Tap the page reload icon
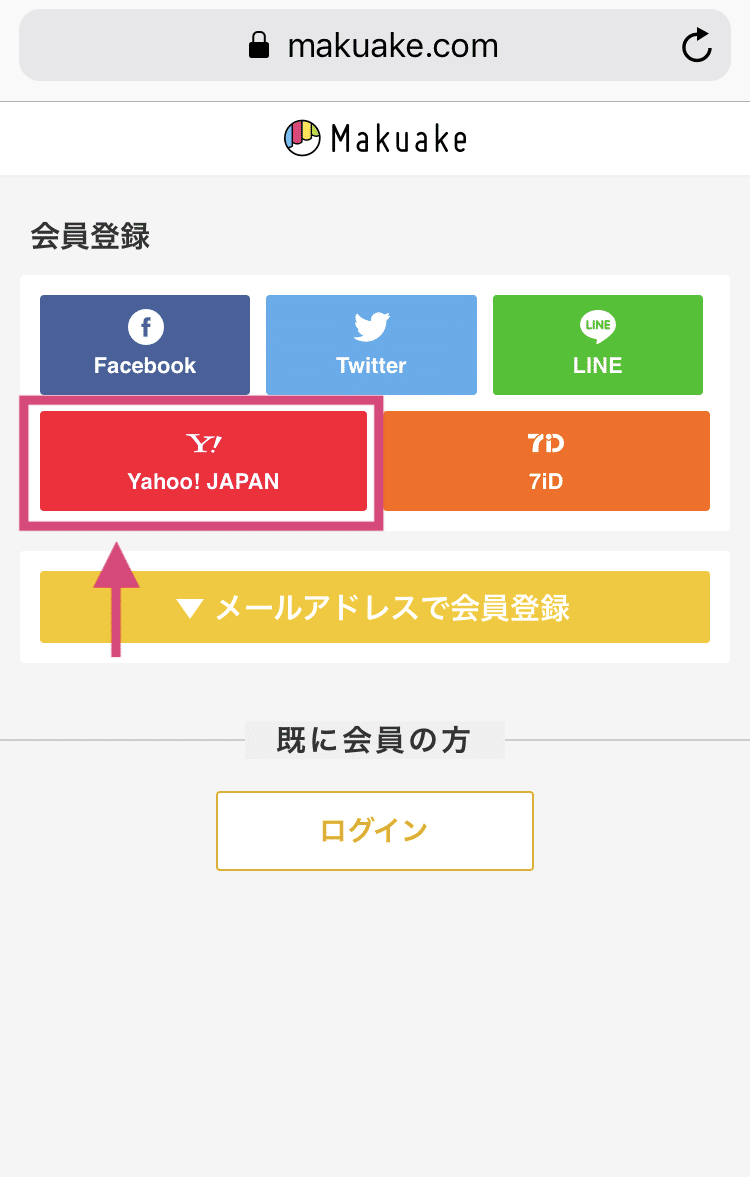 pos(697,45)
